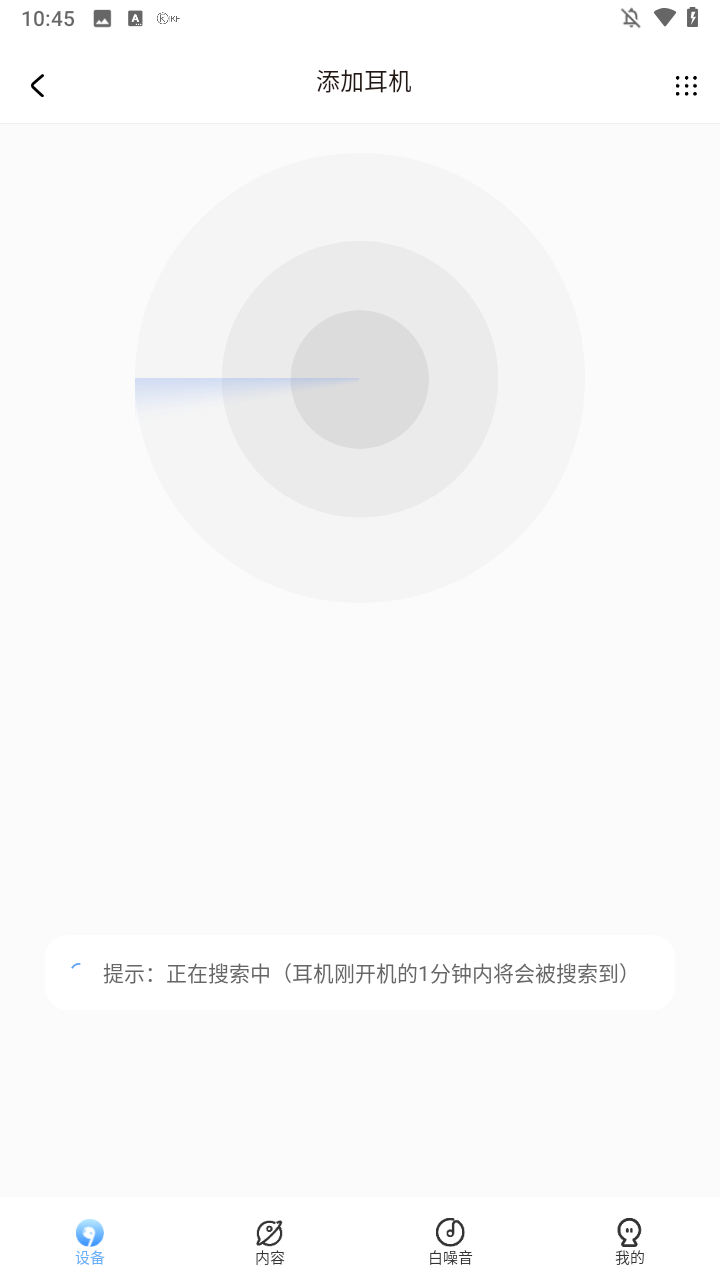Tap the 我的 profile face icon
Viewport: 720px width, 1280px height.
629,1232
